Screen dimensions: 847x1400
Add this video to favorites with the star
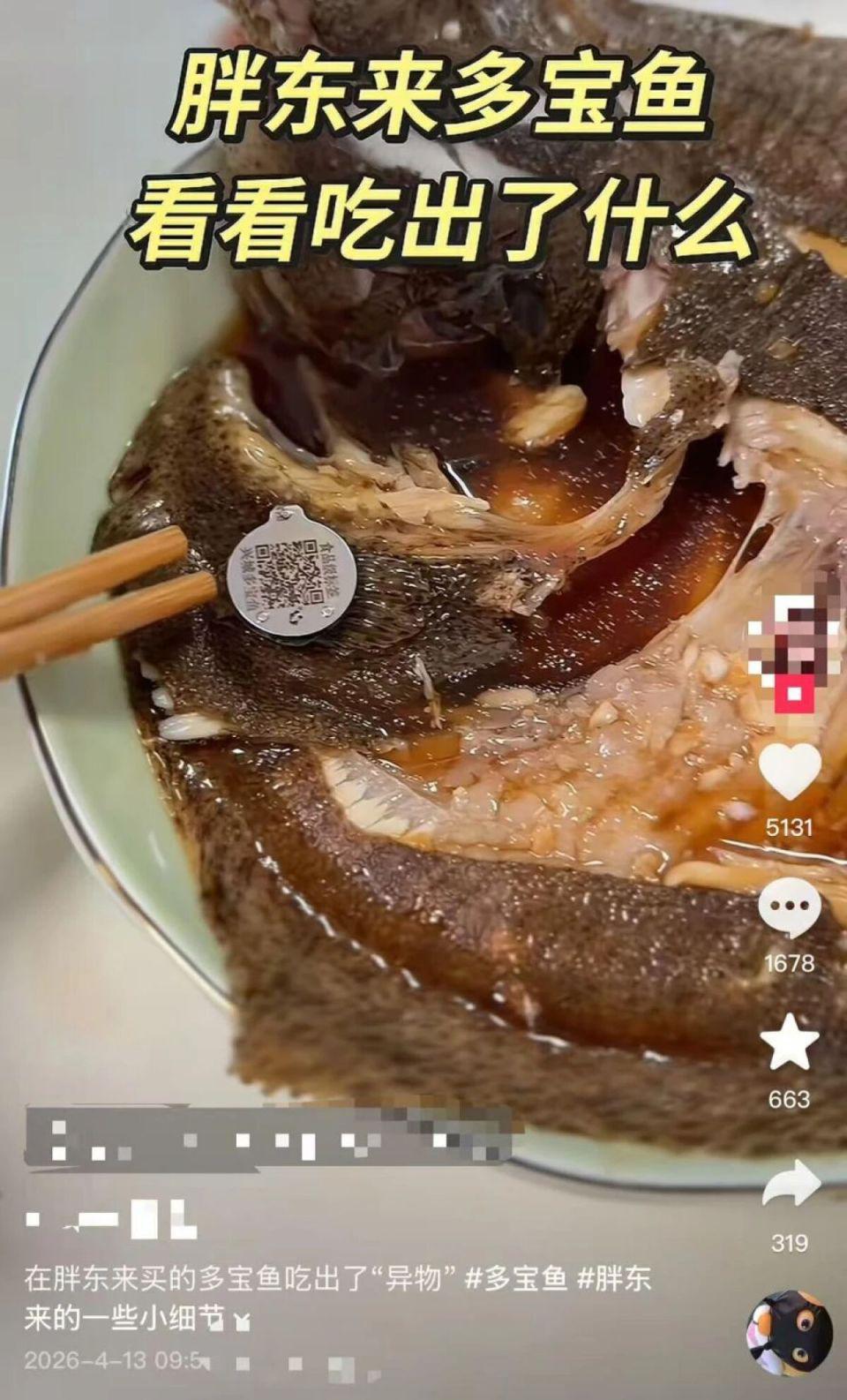coord(790,1042)
